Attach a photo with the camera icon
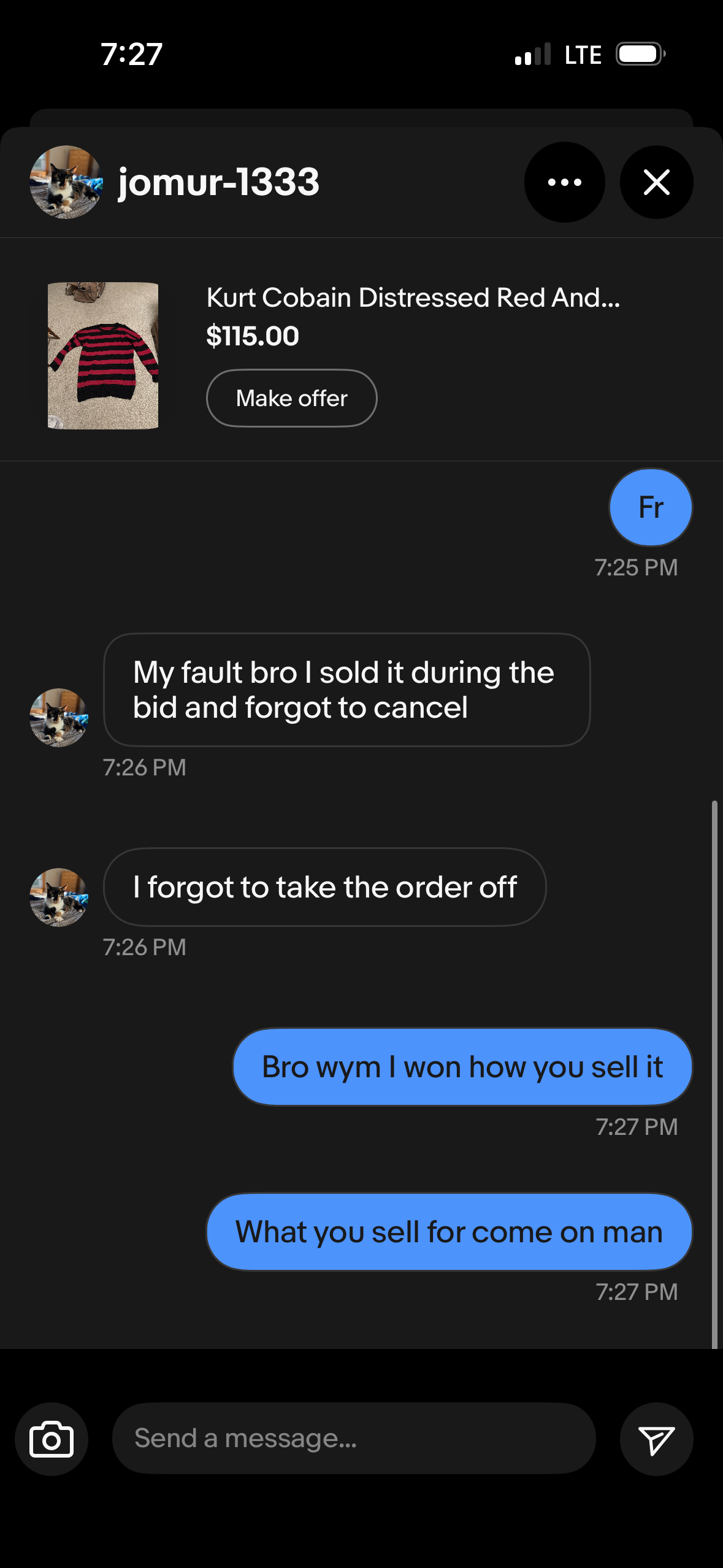The image size is (723, 1568). pyautogui.click(x=52, y=1439)
